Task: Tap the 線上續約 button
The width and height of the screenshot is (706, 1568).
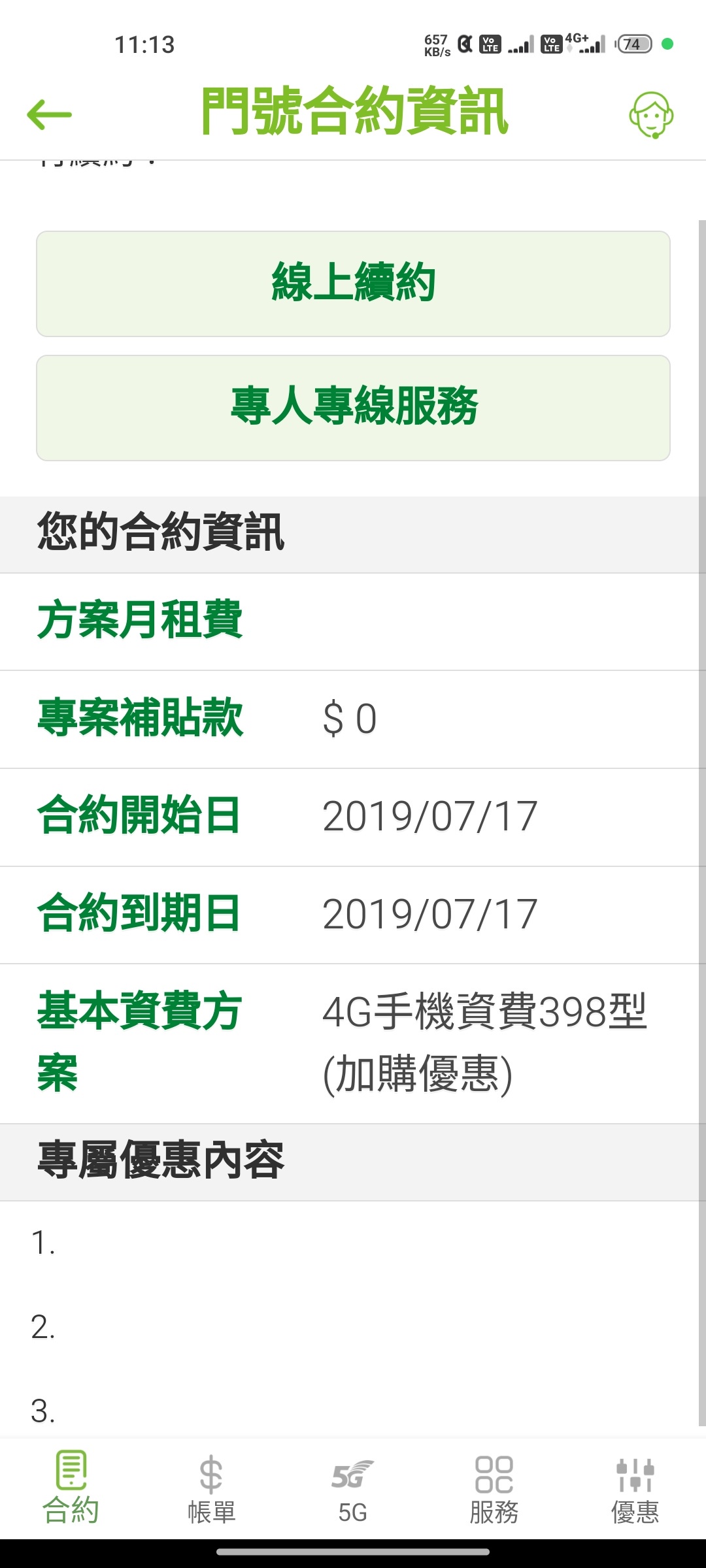Action: (x=353, y=284)
